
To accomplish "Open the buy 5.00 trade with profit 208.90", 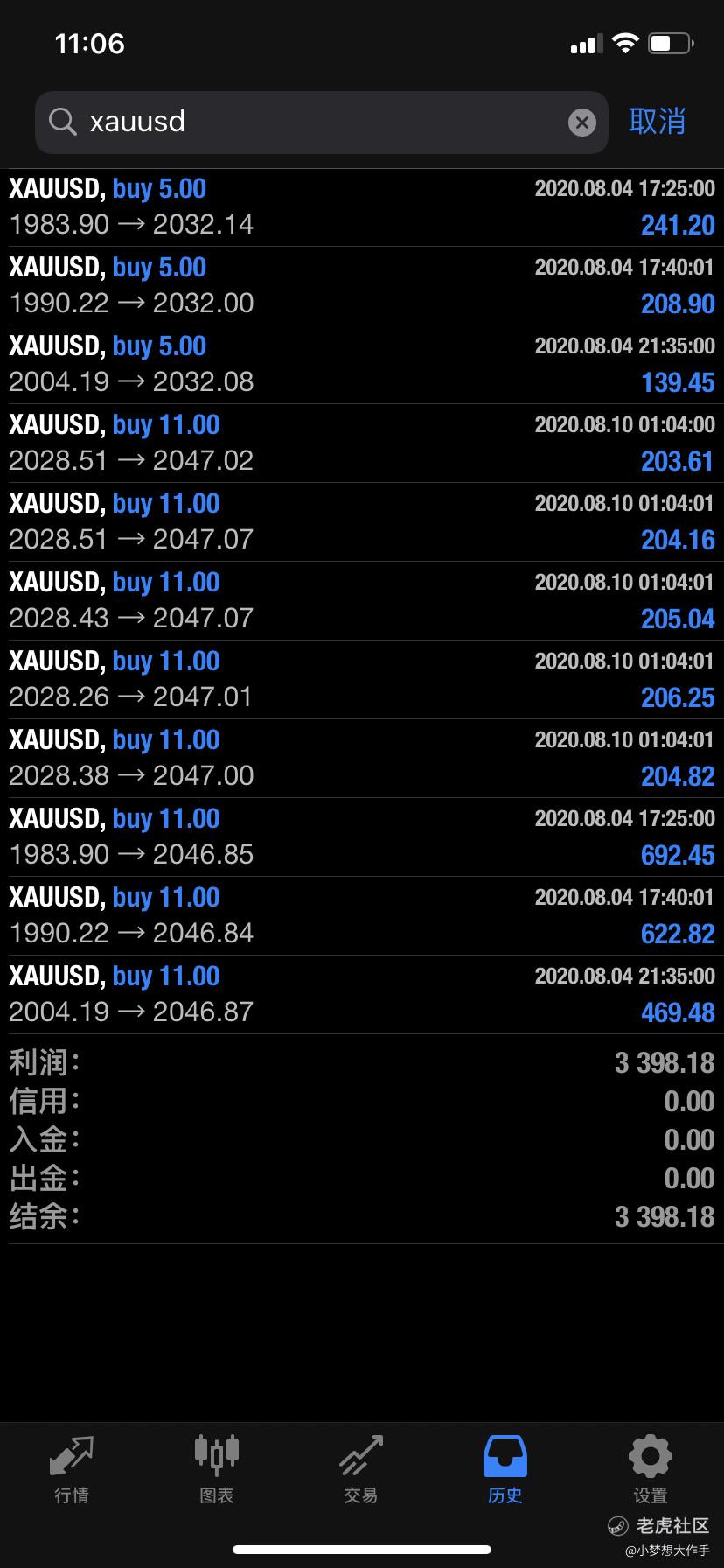I will tap(362, 286).
